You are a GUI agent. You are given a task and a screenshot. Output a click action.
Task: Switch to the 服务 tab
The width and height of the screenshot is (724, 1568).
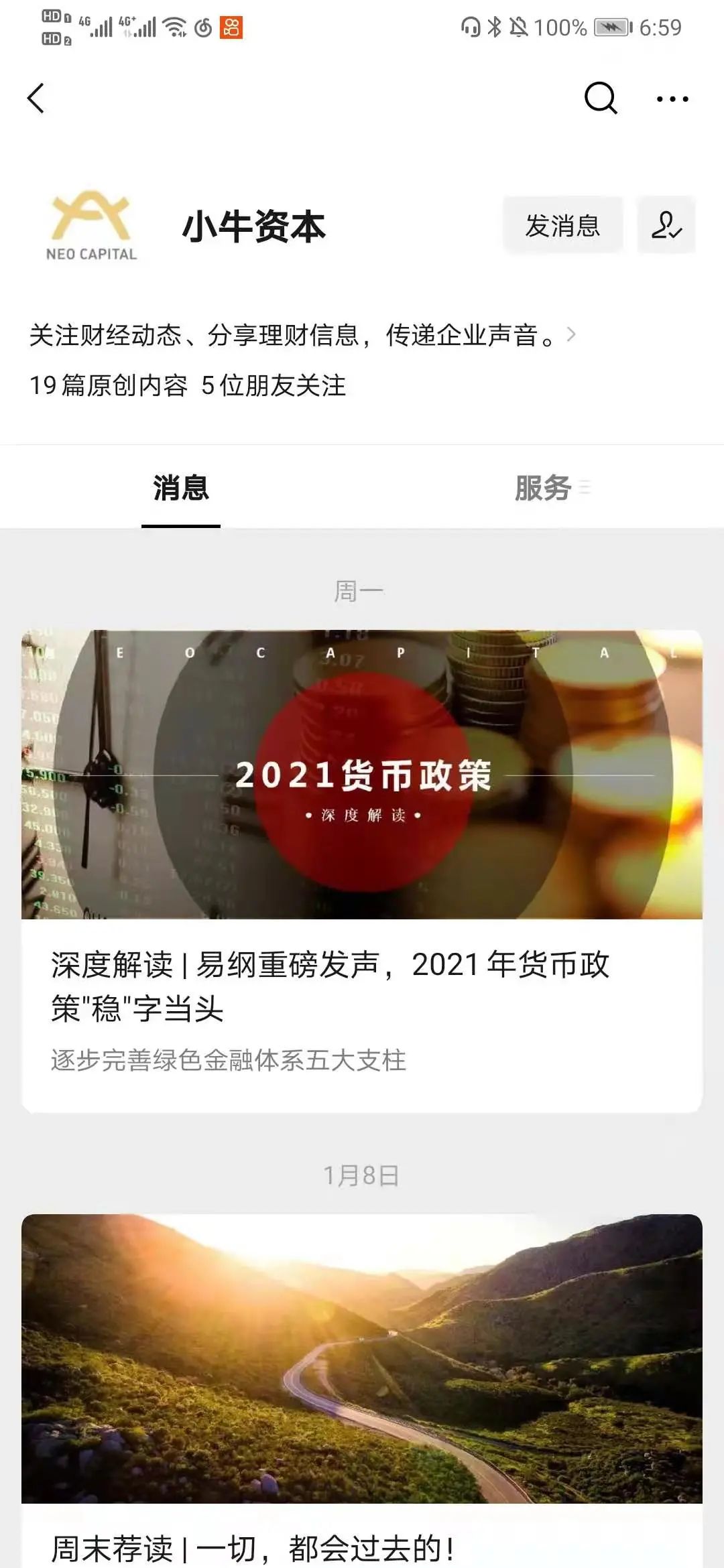tap(543, 488)
